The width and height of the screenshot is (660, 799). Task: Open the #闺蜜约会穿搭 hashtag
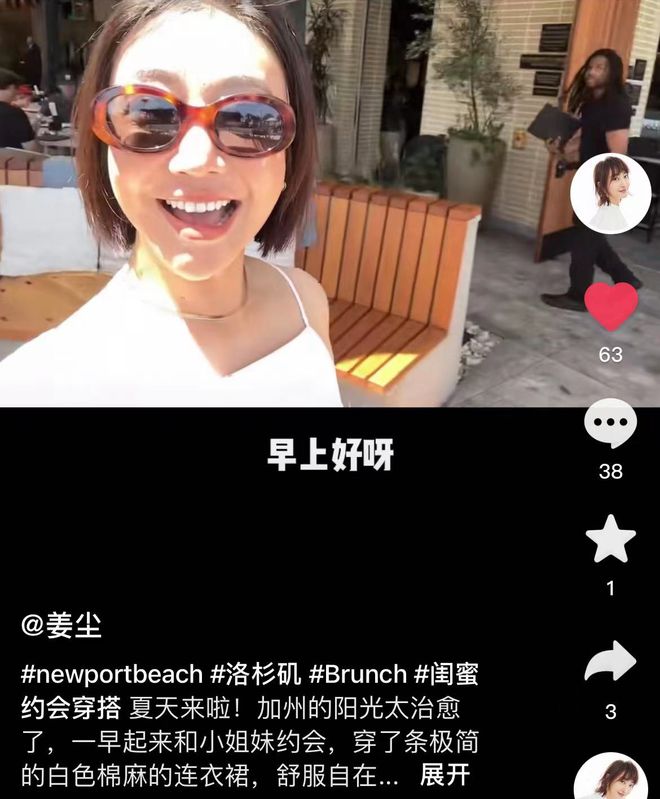tap(447, 674)
